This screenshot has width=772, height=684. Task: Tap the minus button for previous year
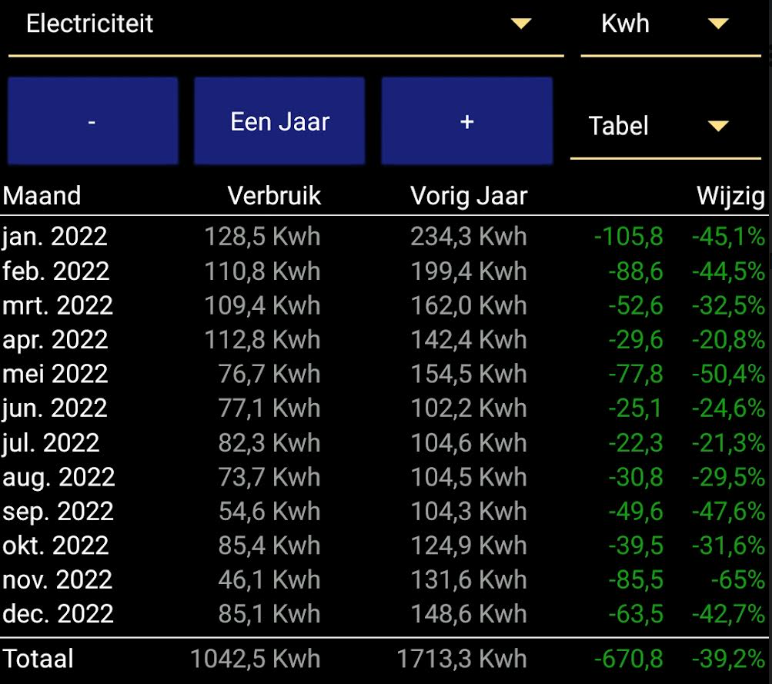[x=92, y=121]
